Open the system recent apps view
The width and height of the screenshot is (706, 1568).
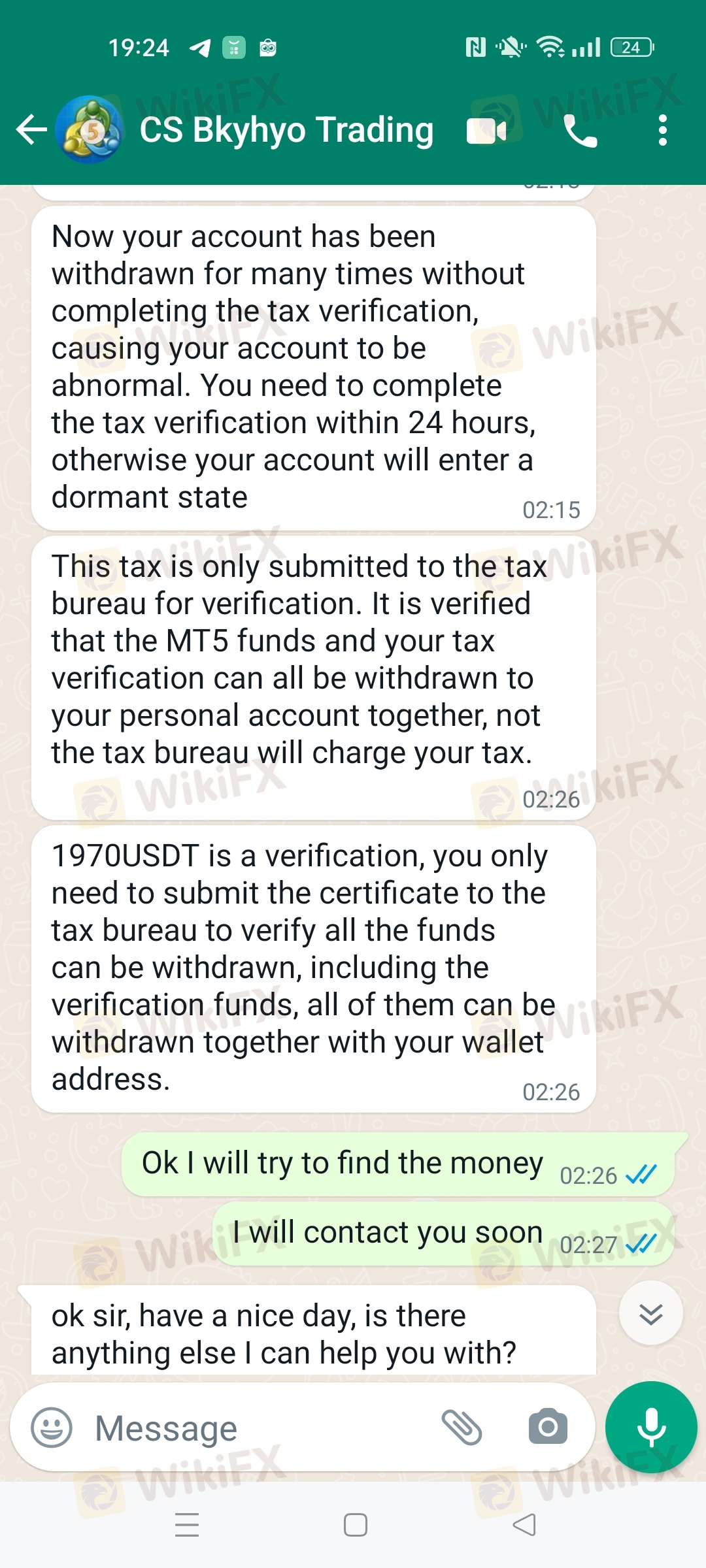point(187,1525)
